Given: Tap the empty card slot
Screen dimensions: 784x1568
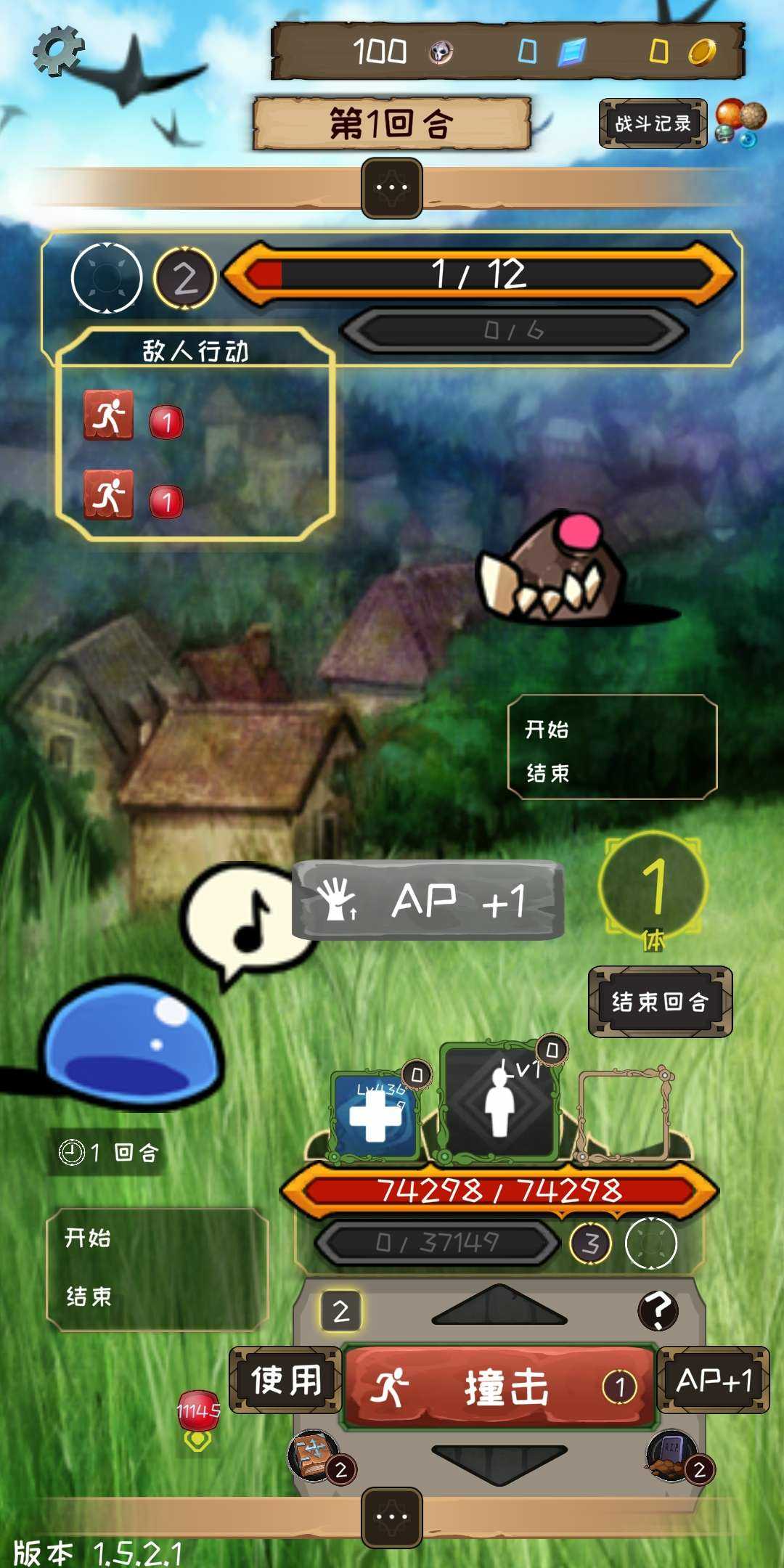Looking at the screenshot, I should click(624, 1114).
